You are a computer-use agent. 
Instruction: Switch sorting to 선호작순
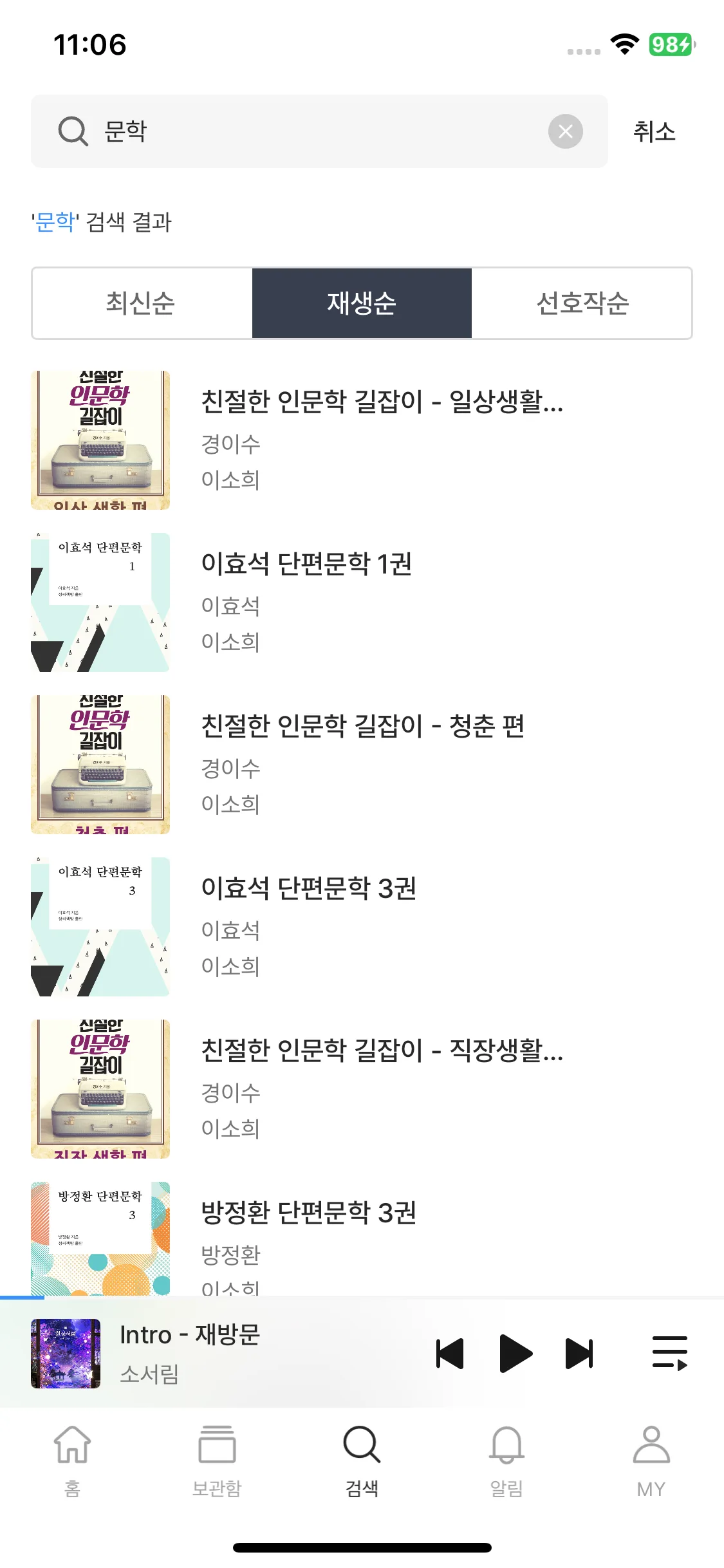click(582, 303)
